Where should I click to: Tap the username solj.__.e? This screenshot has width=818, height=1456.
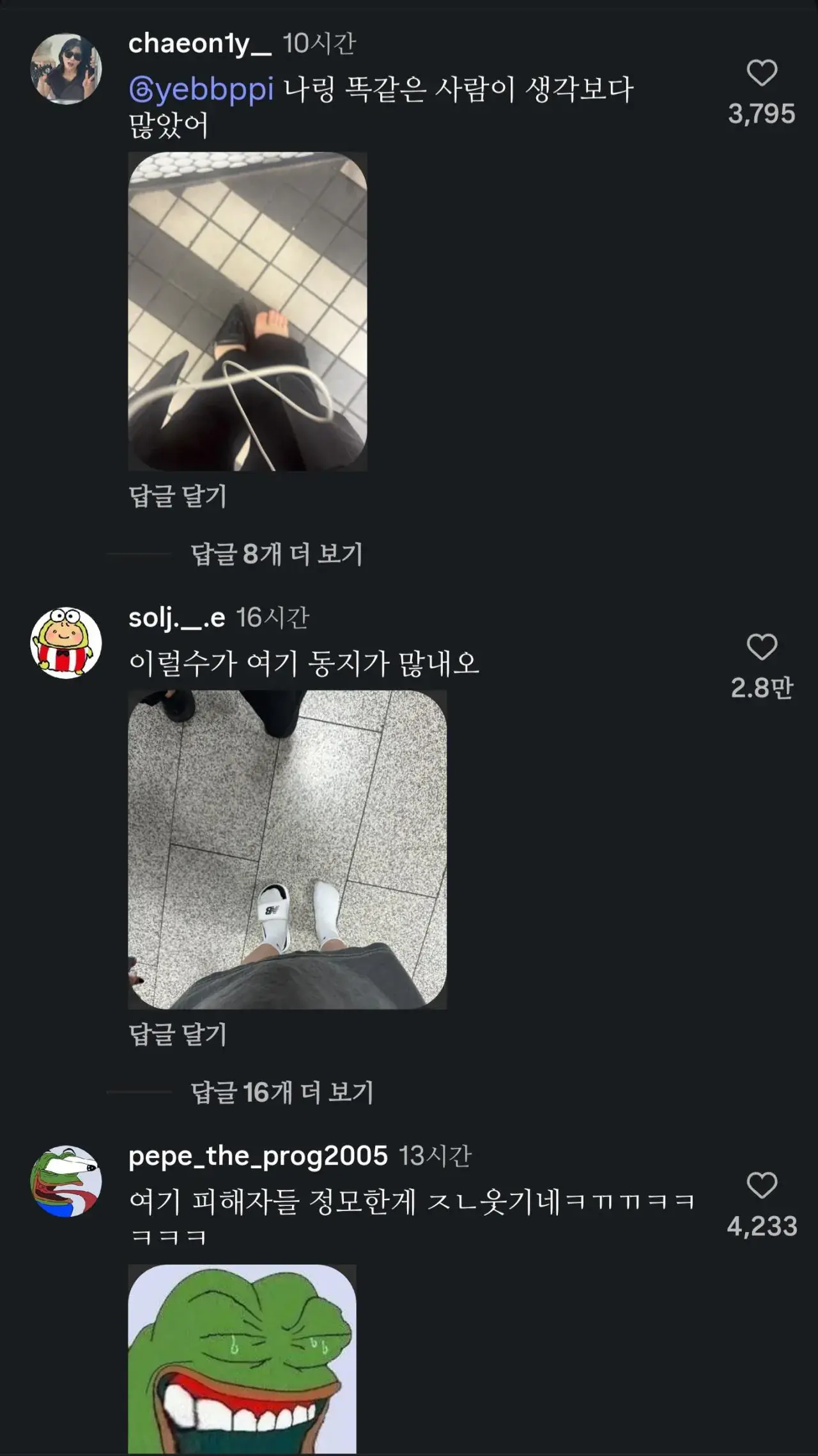pyautogui.click(x=177, y=618)
